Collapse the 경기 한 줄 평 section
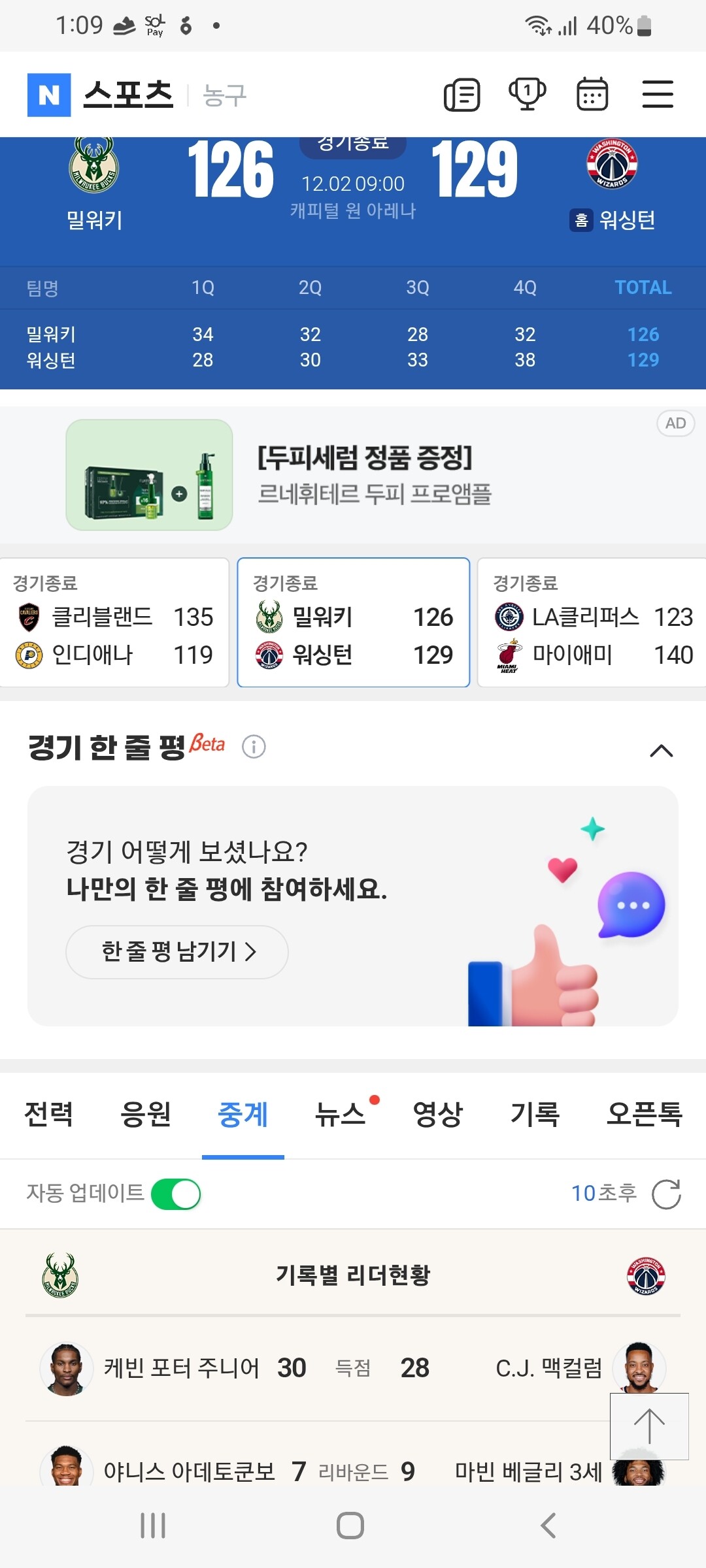This screenshot has height=1568, width=706. pos(661,751)
